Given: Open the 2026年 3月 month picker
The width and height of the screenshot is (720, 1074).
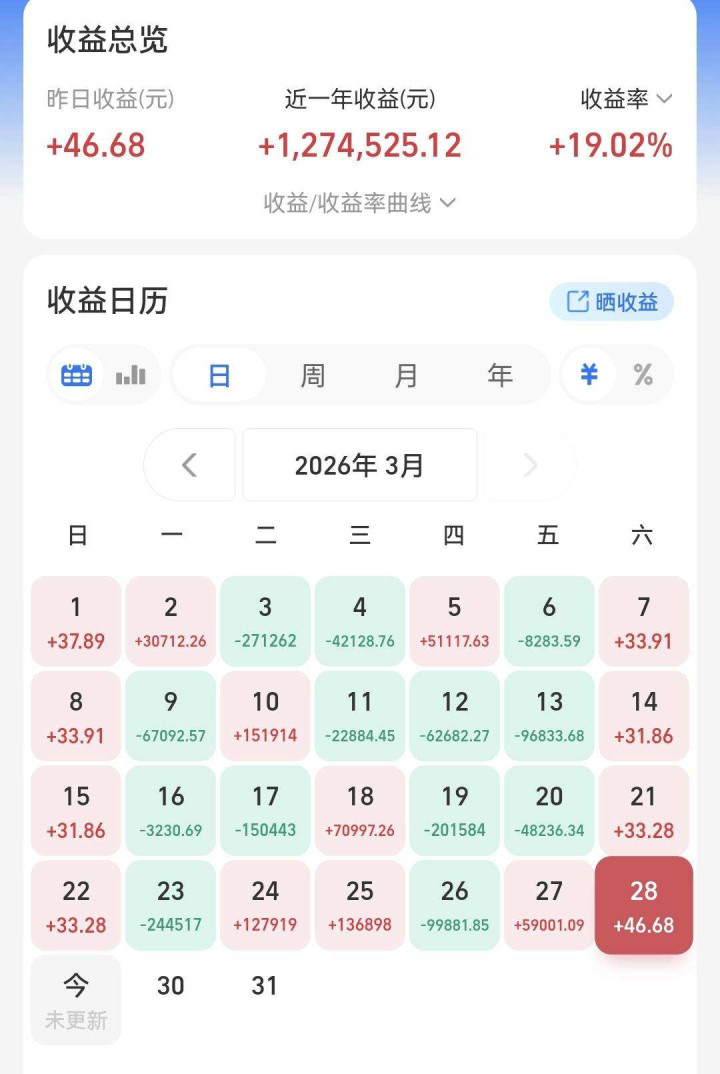Looking at the screenshot, I should coord(360,465).
